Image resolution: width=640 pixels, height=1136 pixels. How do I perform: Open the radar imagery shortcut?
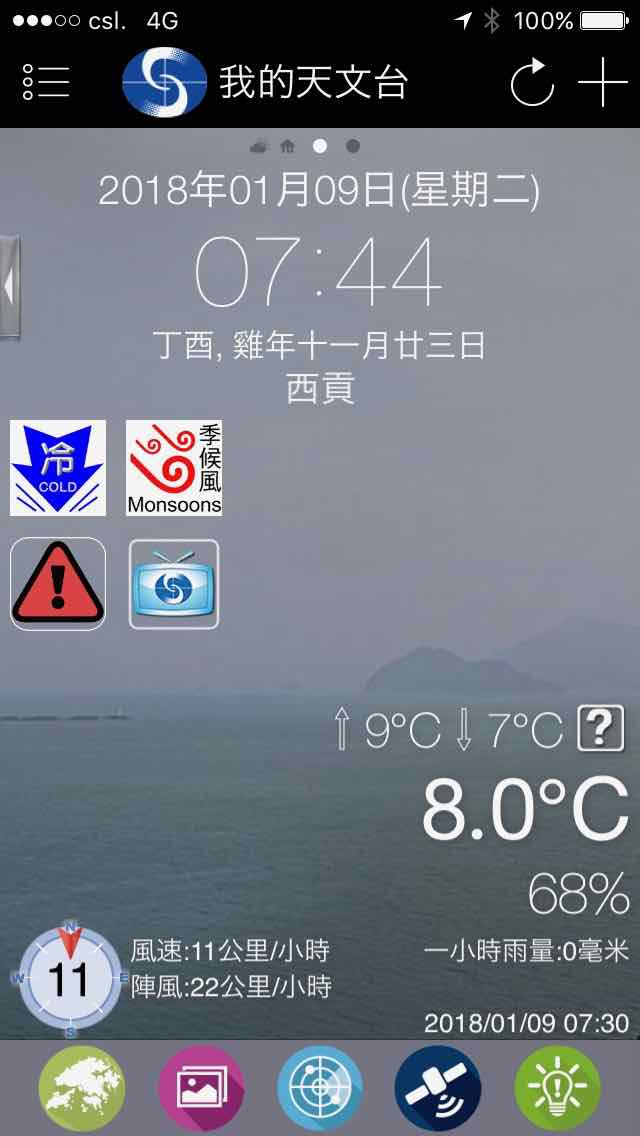pos(320,1089)
